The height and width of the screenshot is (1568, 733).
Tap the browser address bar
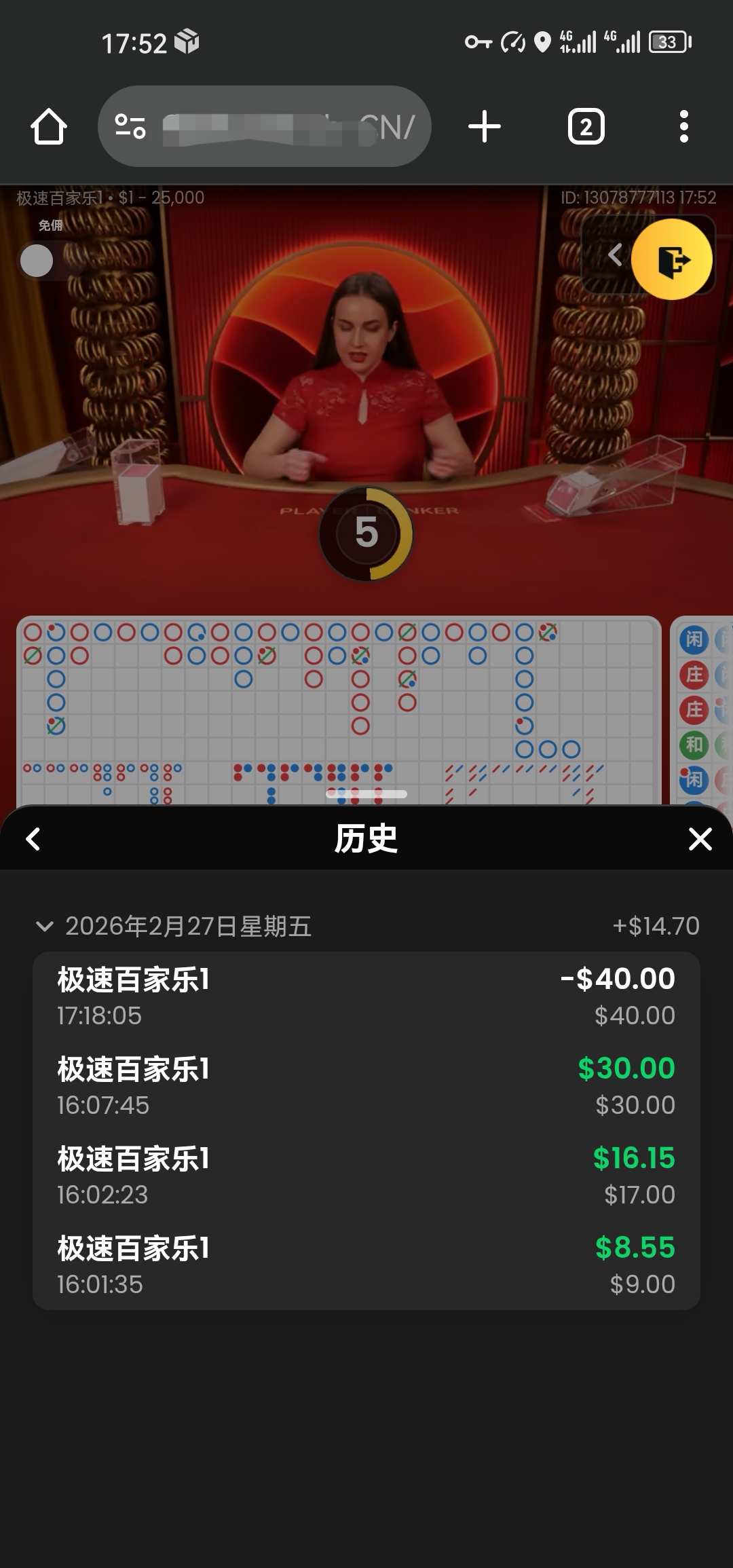pos(271,126)
